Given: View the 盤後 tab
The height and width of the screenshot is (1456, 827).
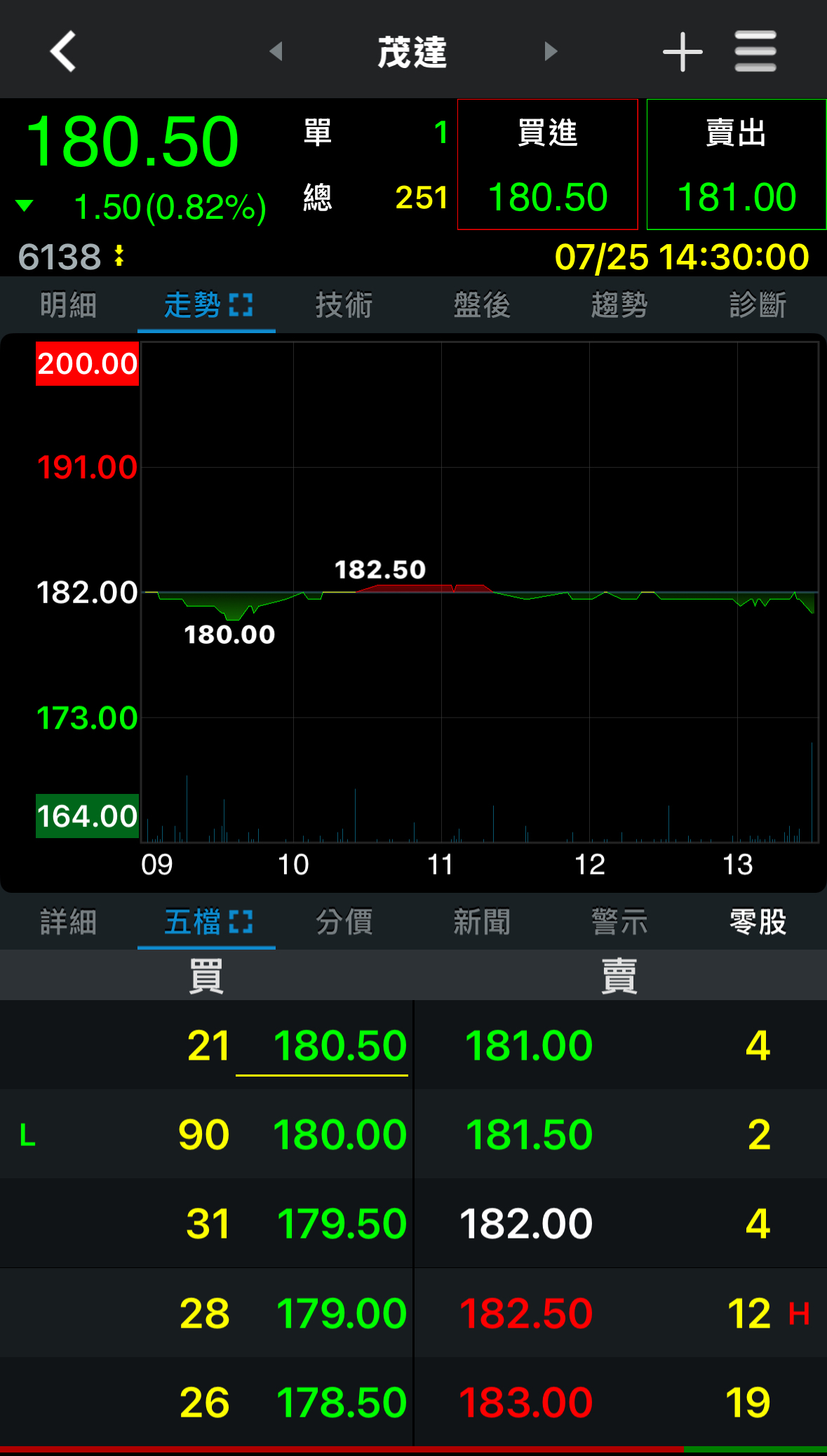Looking at the screenshot, I should (482, 305).
